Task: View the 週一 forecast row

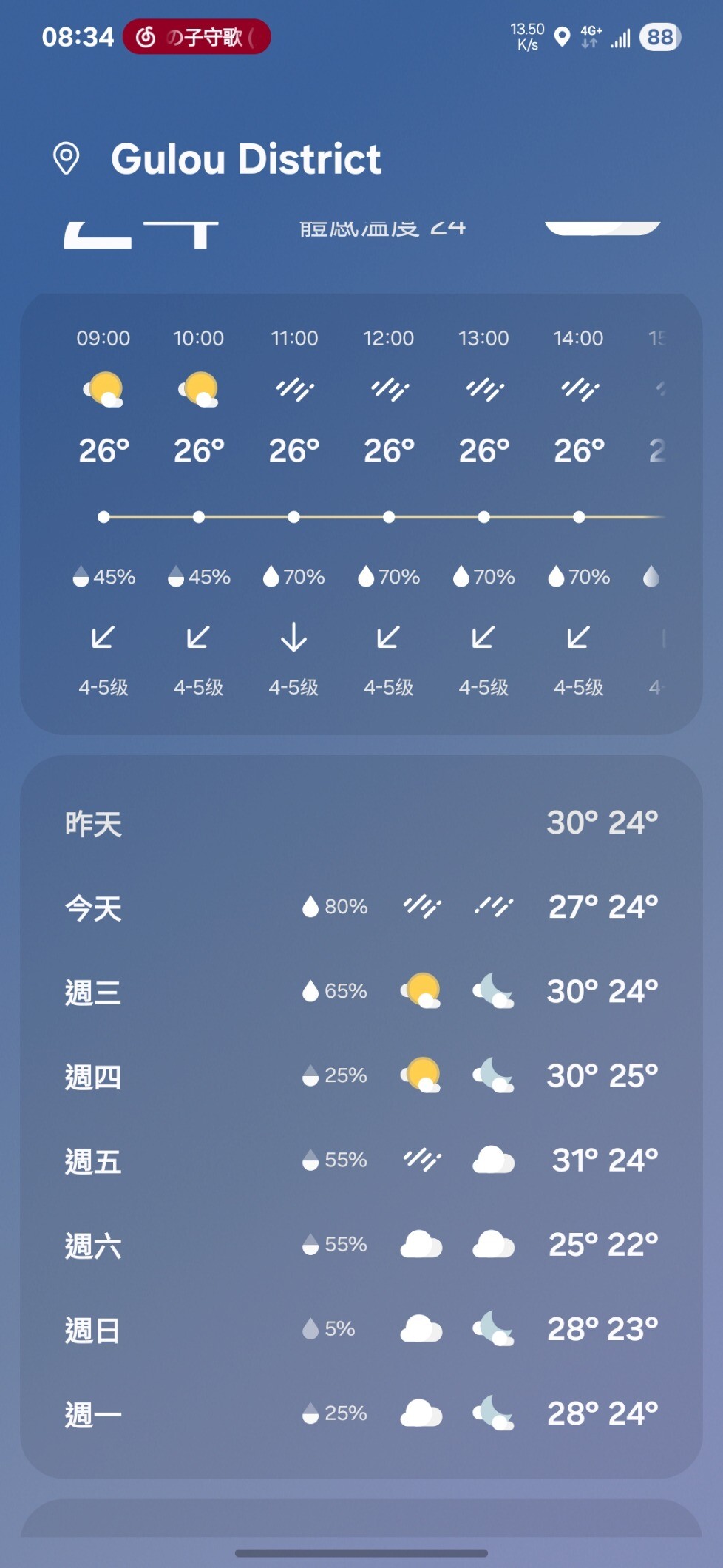Action: coord(361,1413)
